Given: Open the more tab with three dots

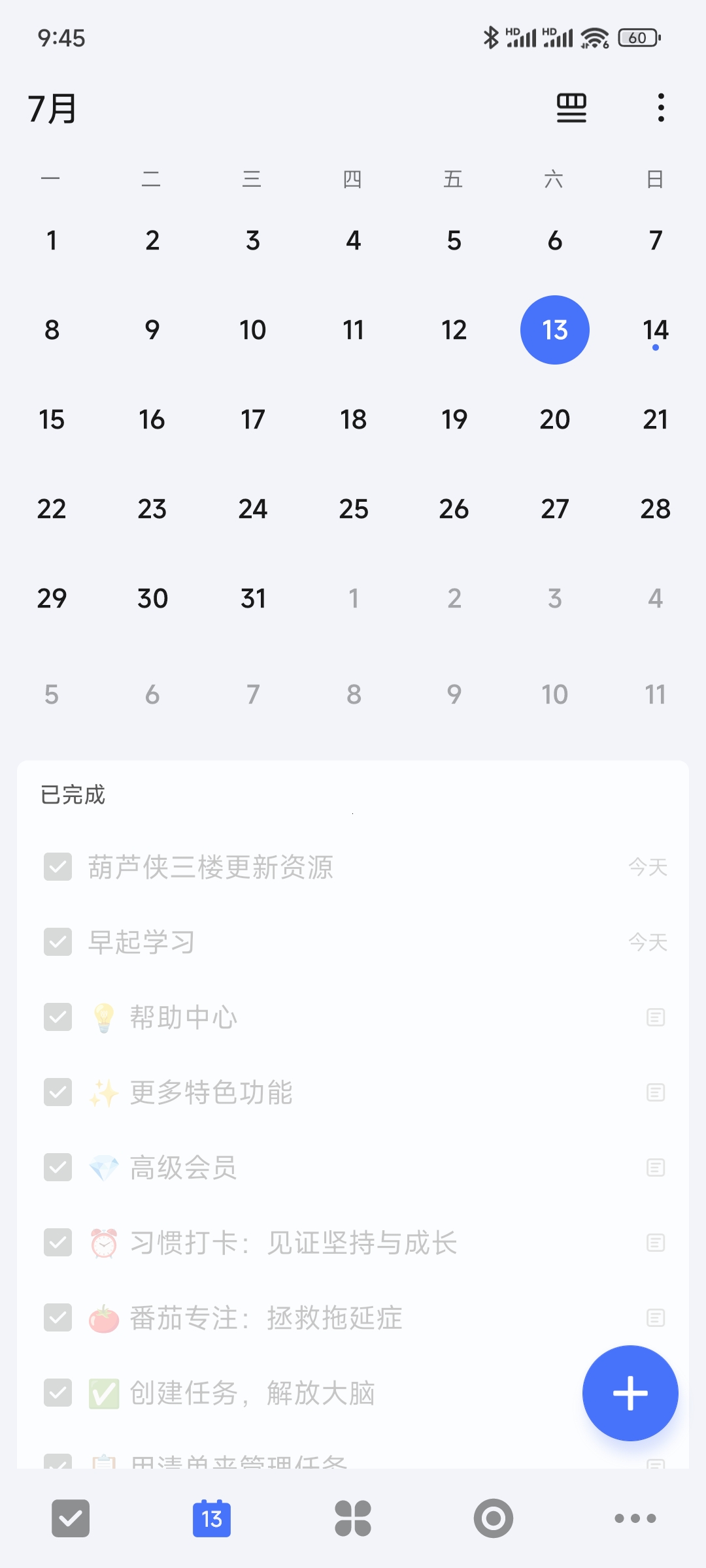Looking at the screenshot, I should coord(635,1518).
